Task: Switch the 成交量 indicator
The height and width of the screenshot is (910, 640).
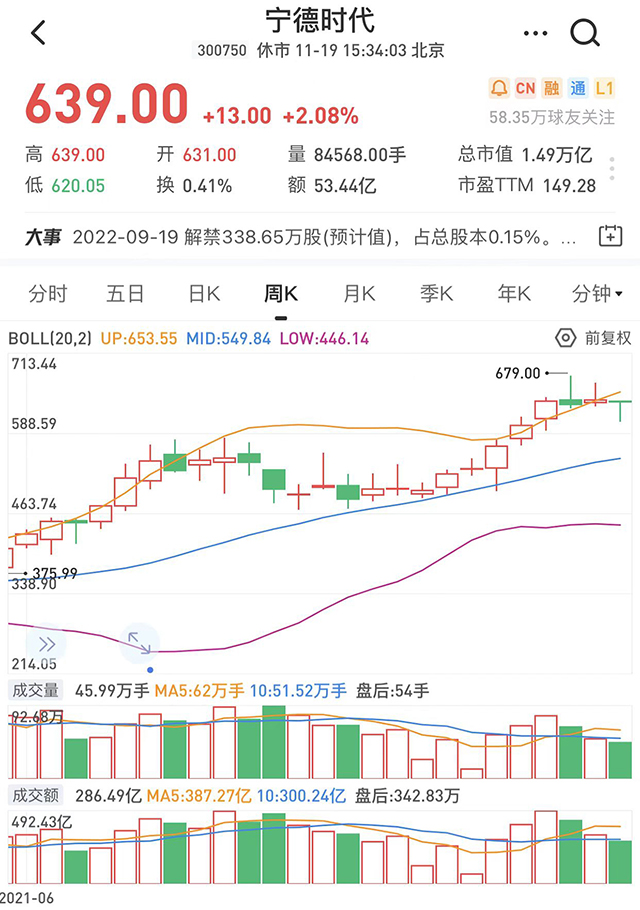Action: click(x=35, y=690)
